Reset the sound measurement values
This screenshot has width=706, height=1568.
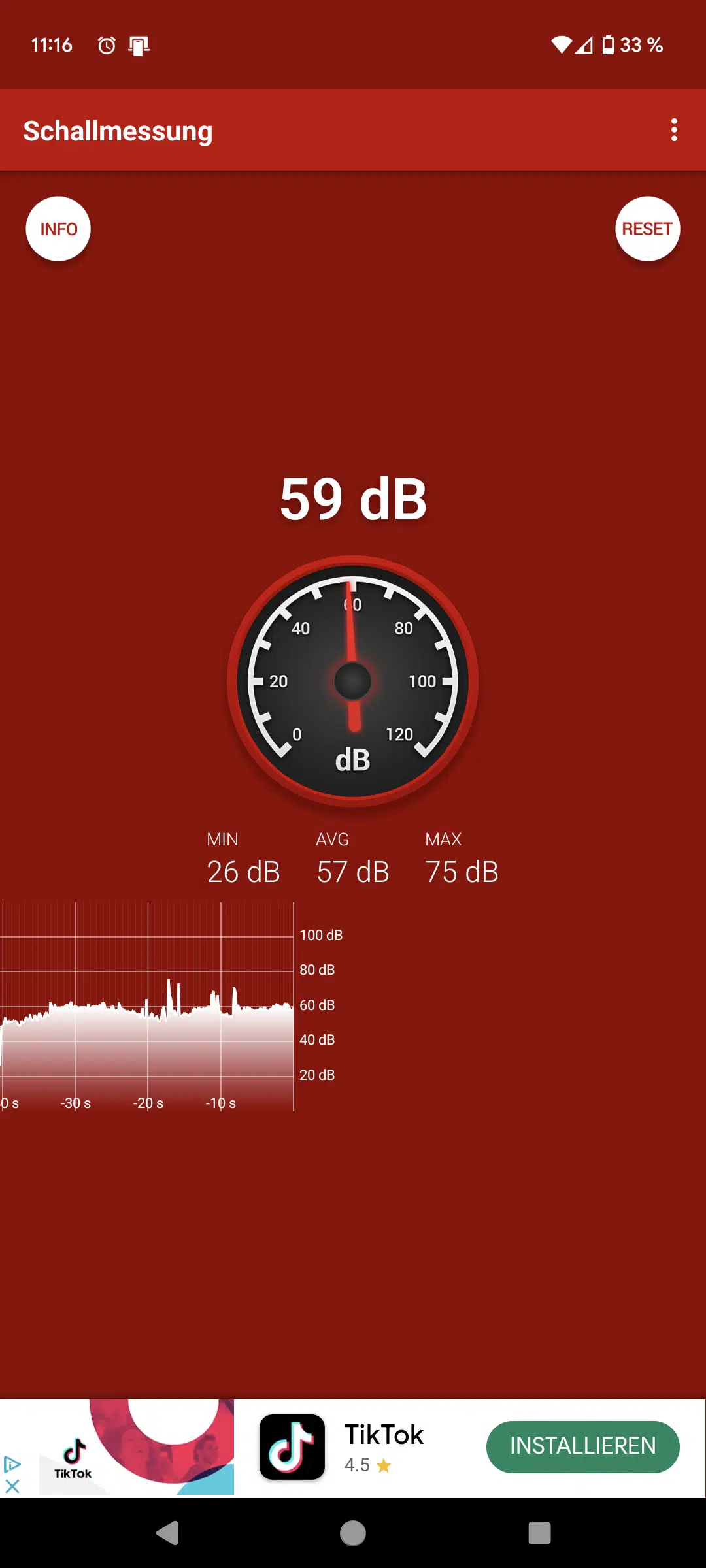coord(647,229)
